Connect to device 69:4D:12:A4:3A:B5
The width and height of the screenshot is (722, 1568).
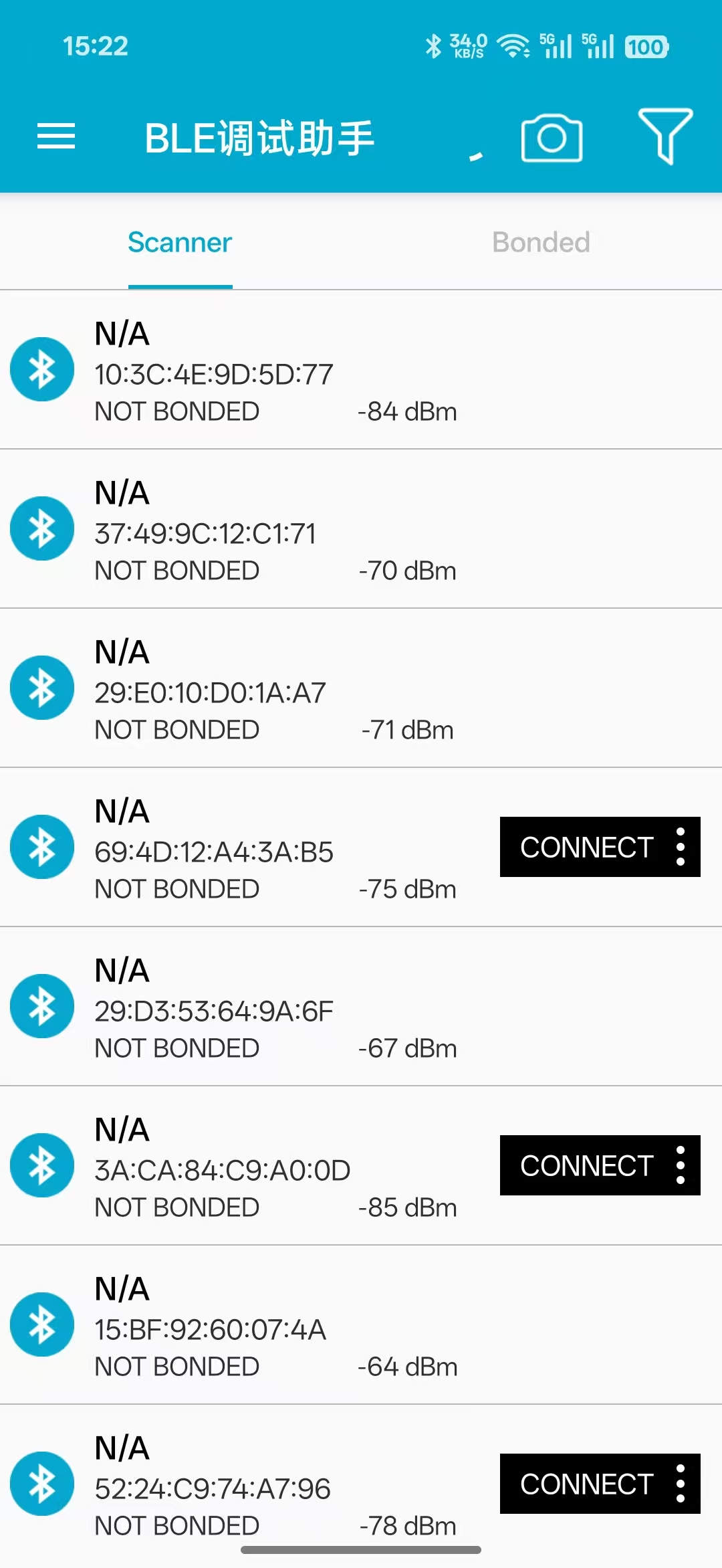click(x=586, y=848)
